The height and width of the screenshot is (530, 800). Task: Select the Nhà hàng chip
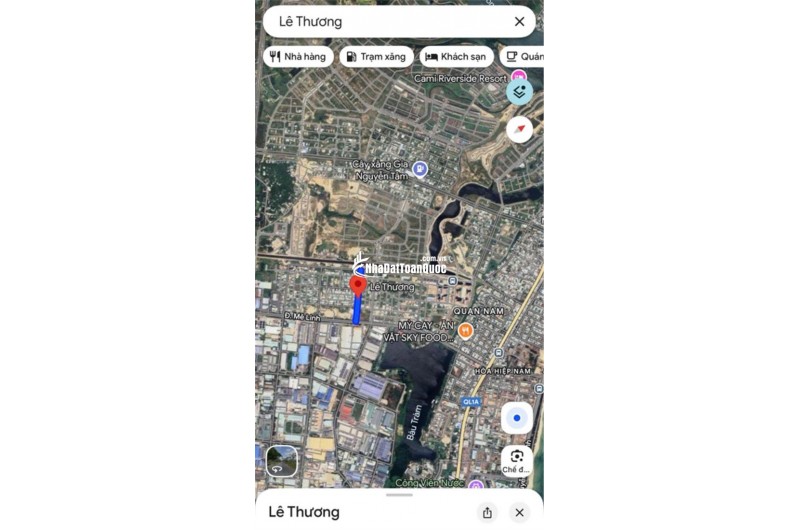pos(298,57)
